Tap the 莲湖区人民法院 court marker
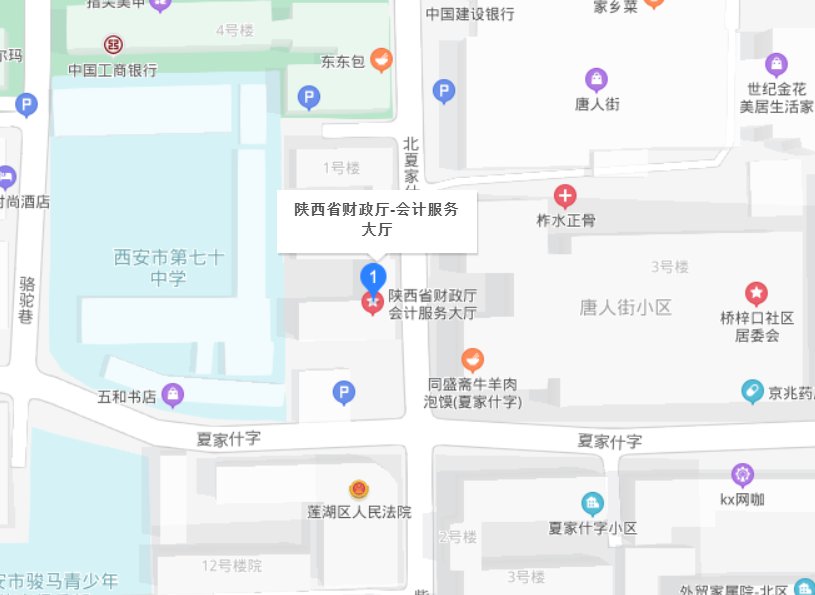The height and width of the screenshot is (595, 815). tap(358, 489)
